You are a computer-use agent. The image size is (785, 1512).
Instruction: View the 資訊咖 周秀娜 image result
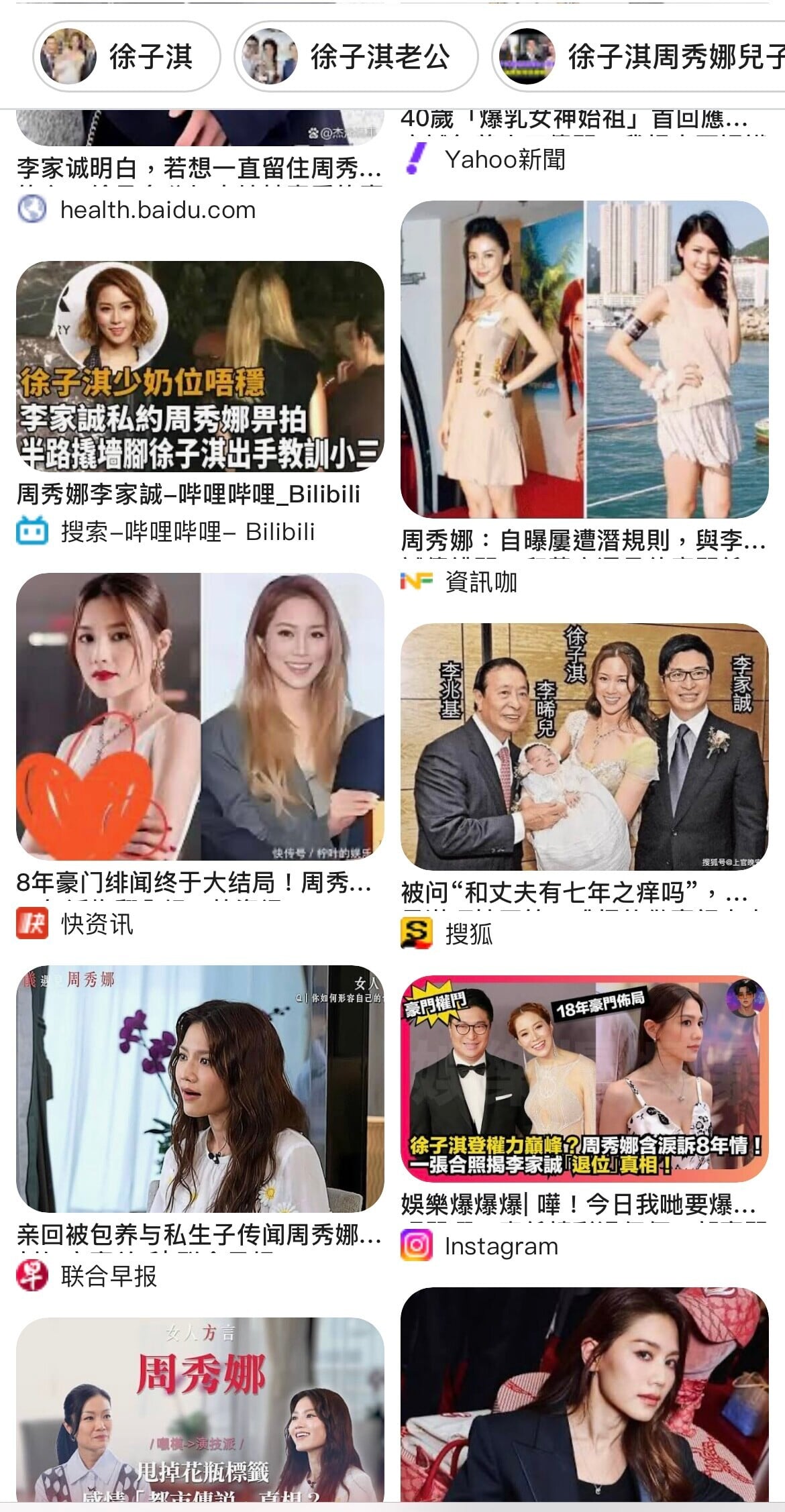pos(584,360)
